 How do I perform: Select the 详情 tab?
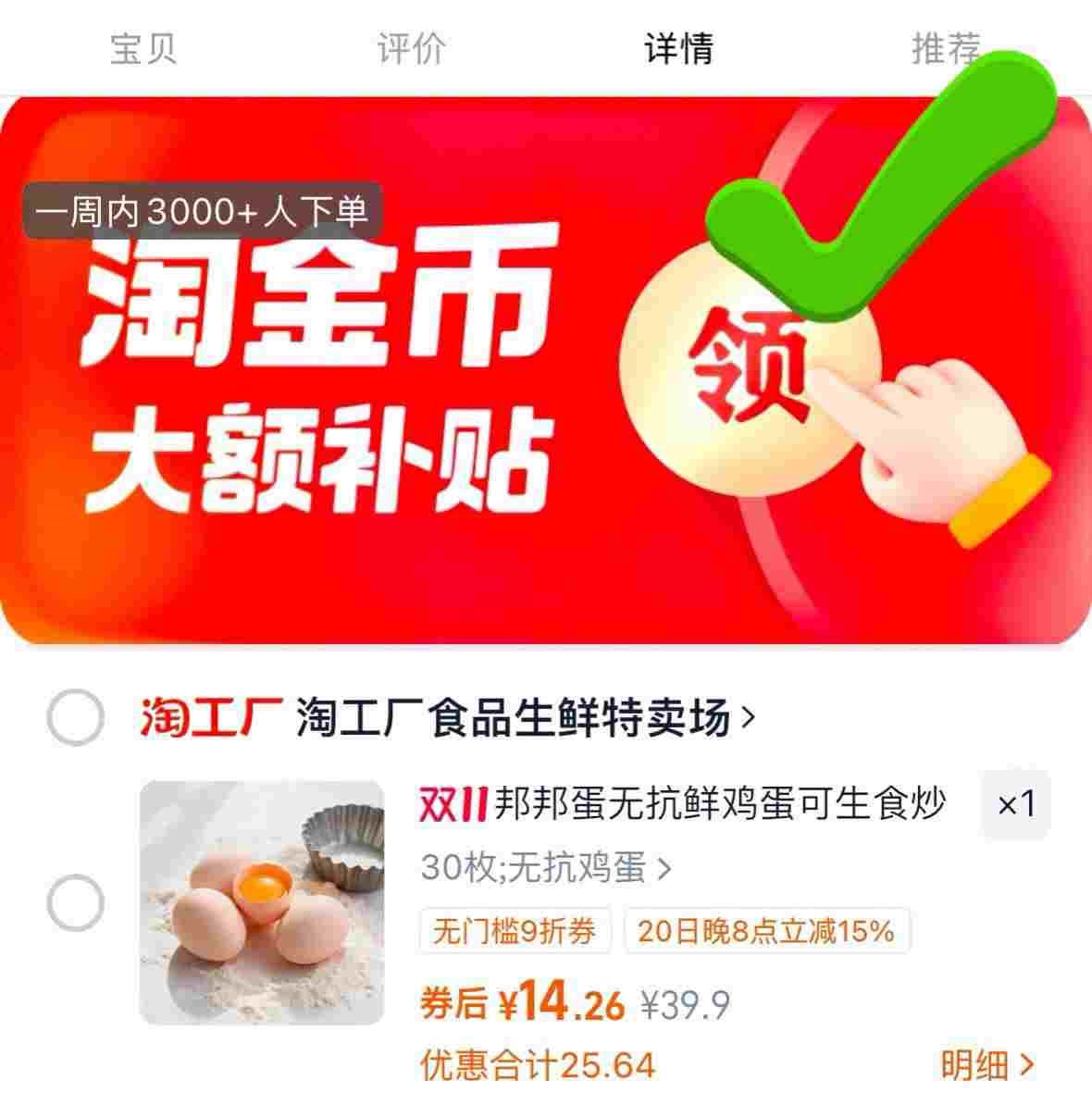pos(679,48)
